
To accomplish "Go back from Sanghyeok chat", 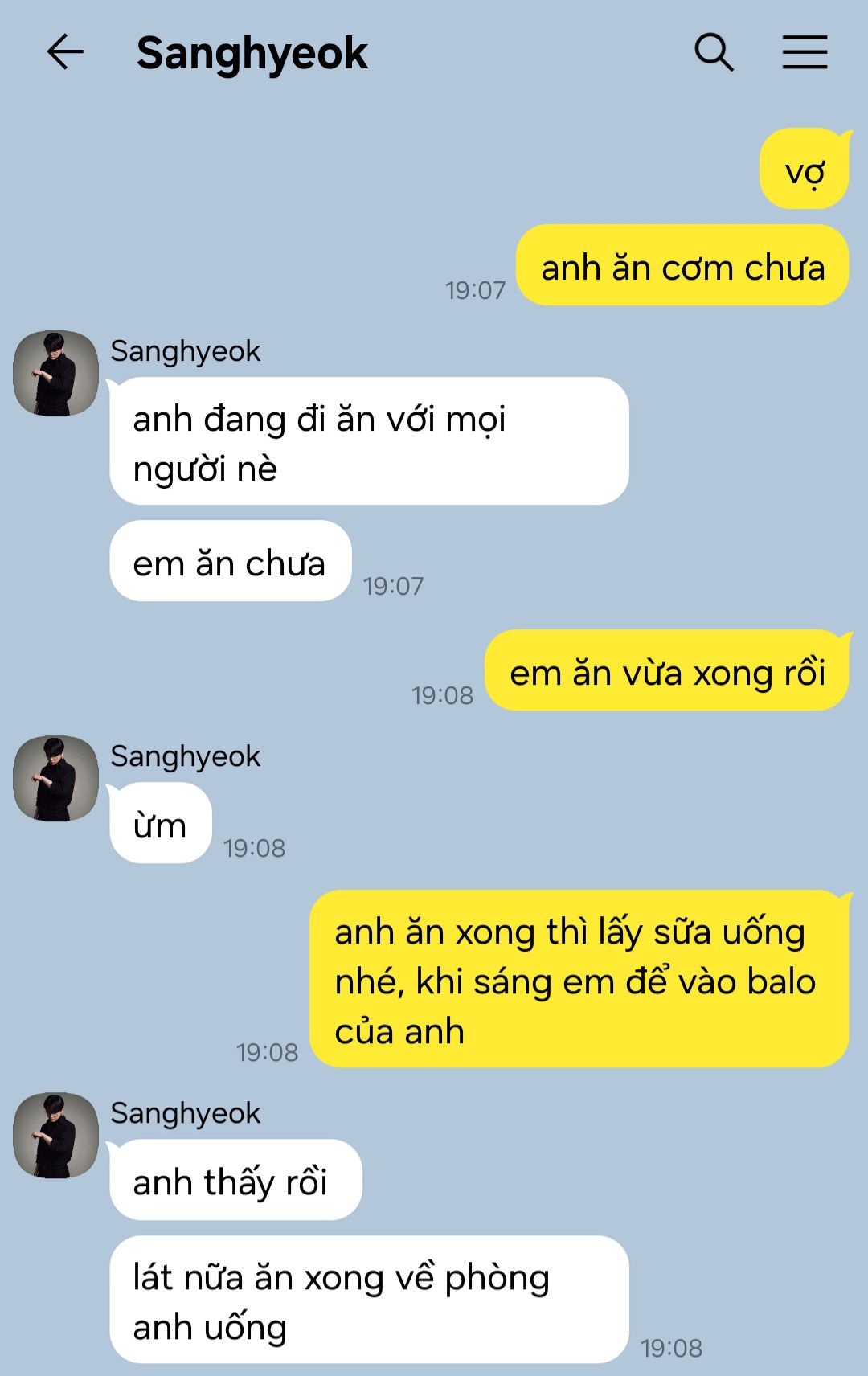I will [65, 53].
